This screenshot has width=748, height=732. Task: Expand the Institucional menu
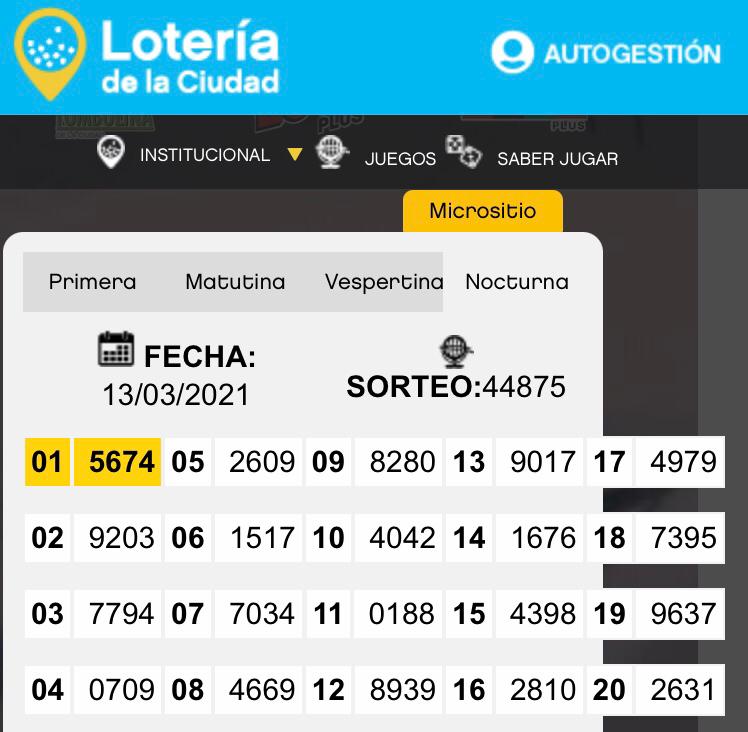tap(199, 154)
